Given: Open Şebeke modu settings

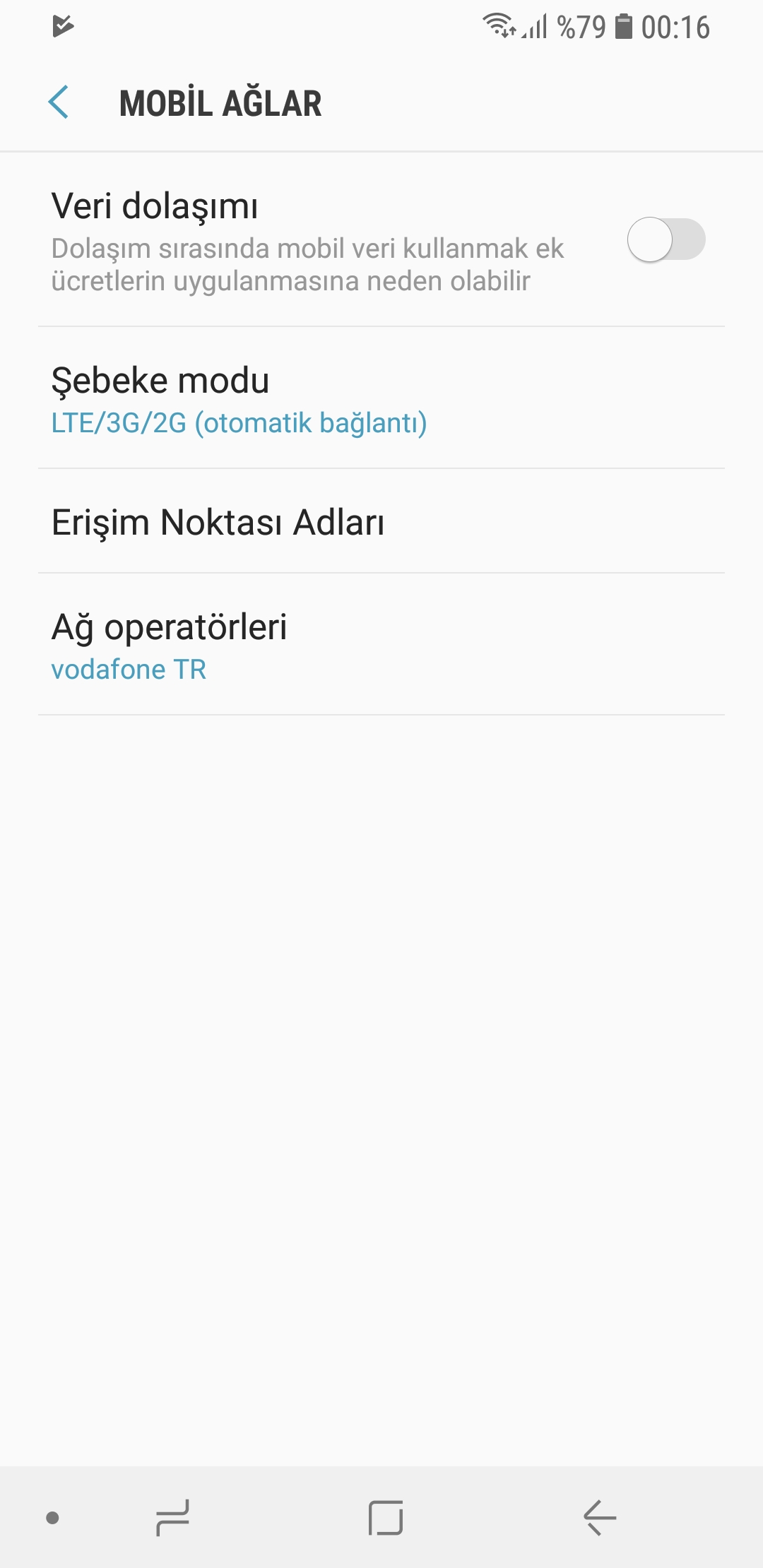Looking at the screenshot, I should coord(381,398).
